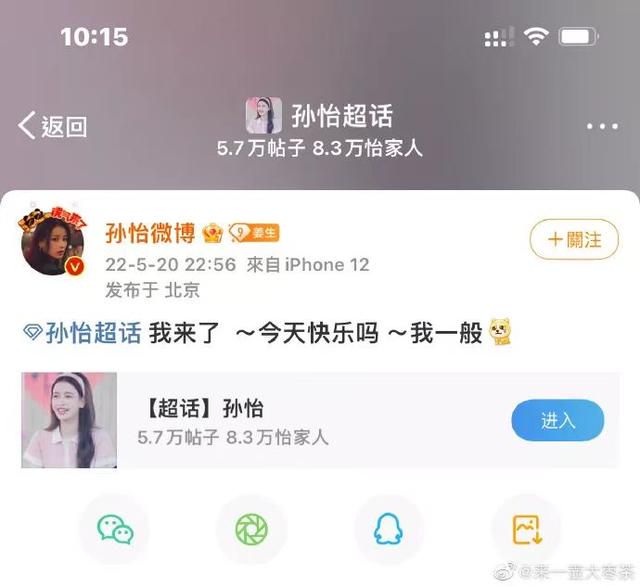
Task: Enter the 孙怡 super topic via 进入
Action: [x=557, y=420]
